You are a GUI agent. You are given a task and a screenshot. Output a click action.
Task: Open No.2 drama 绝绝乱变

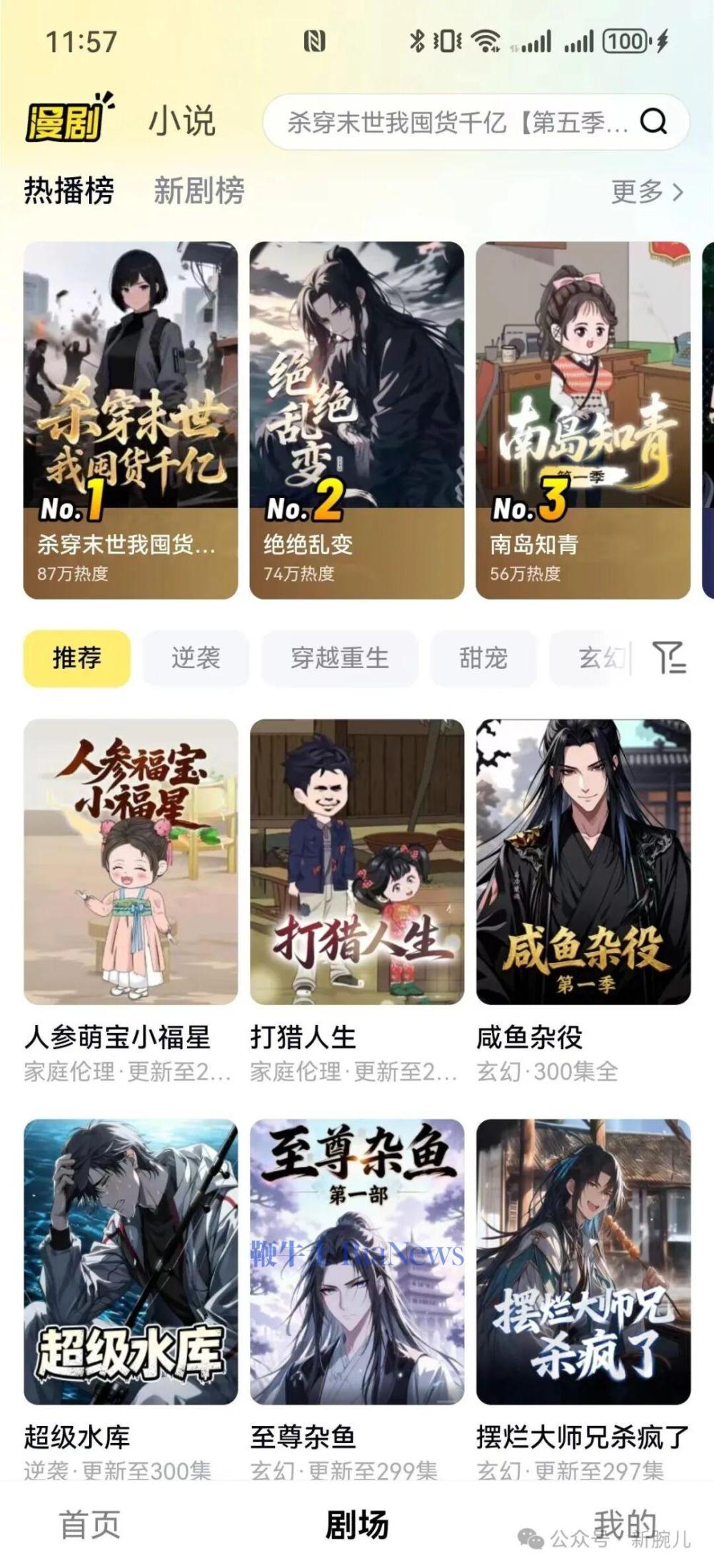(357, 420)
